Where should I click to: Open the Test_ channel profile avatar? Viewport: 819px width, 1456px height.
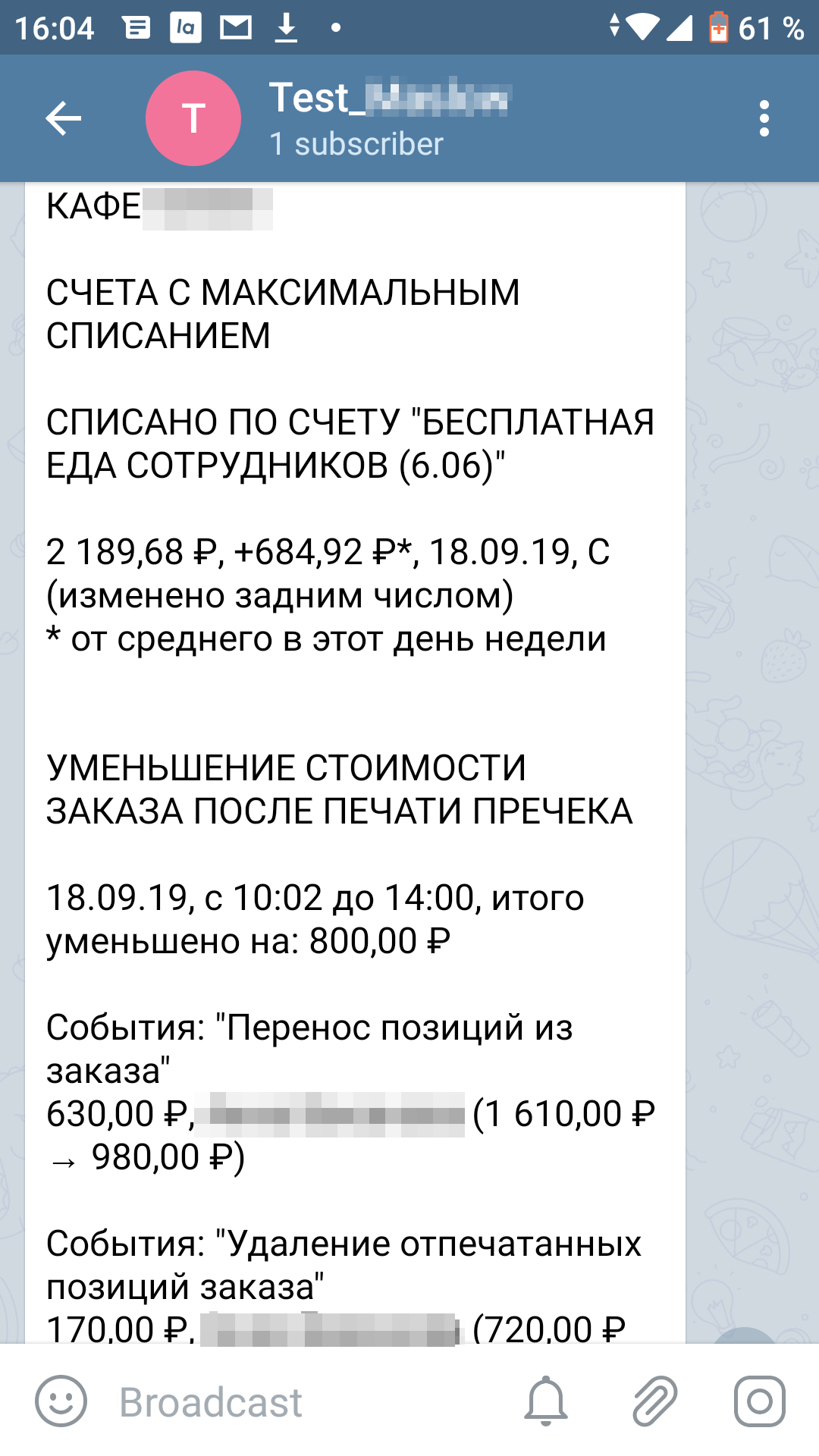pos(193,118)
